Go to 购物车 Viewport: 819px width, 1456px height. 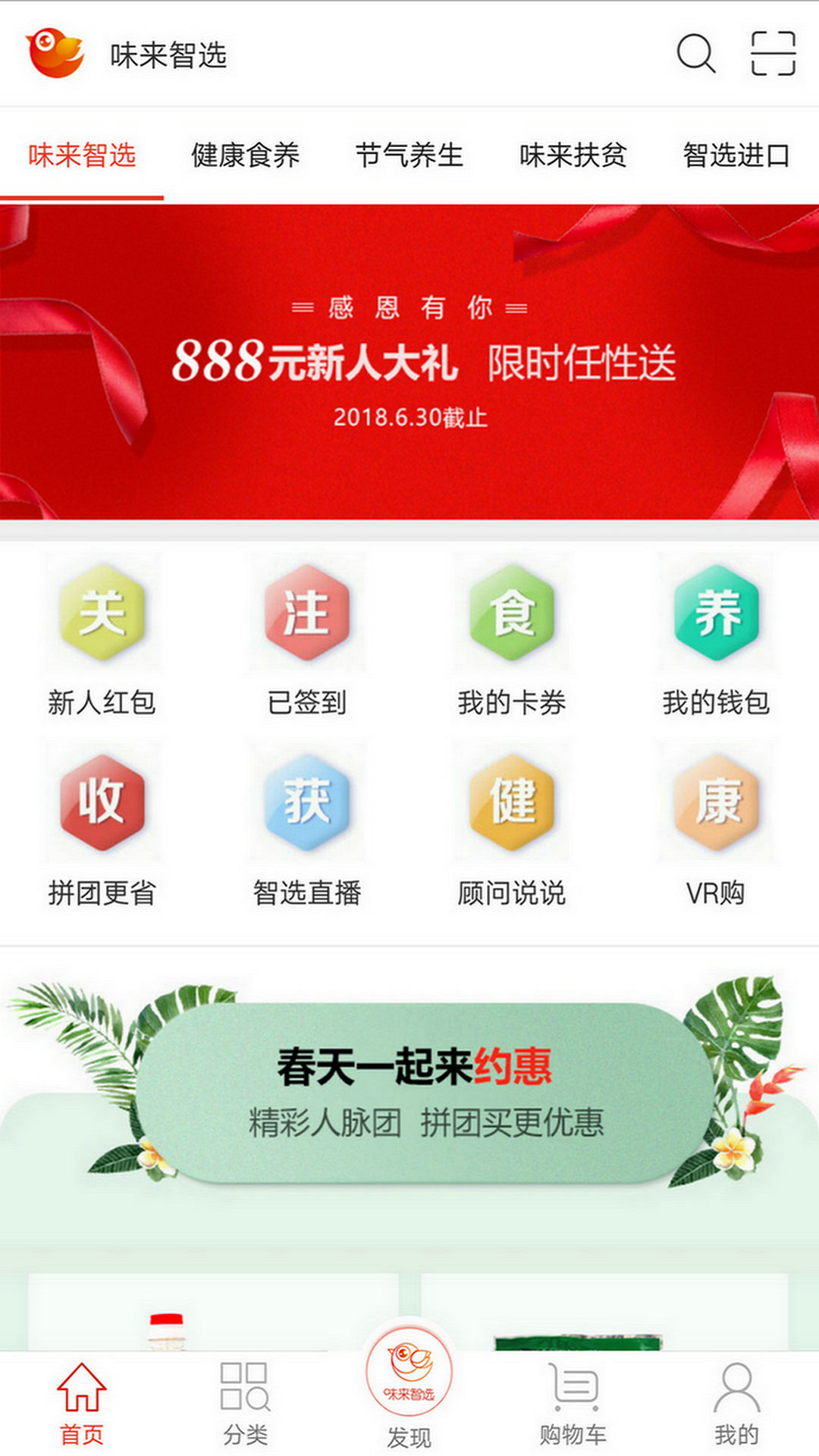573,1403
